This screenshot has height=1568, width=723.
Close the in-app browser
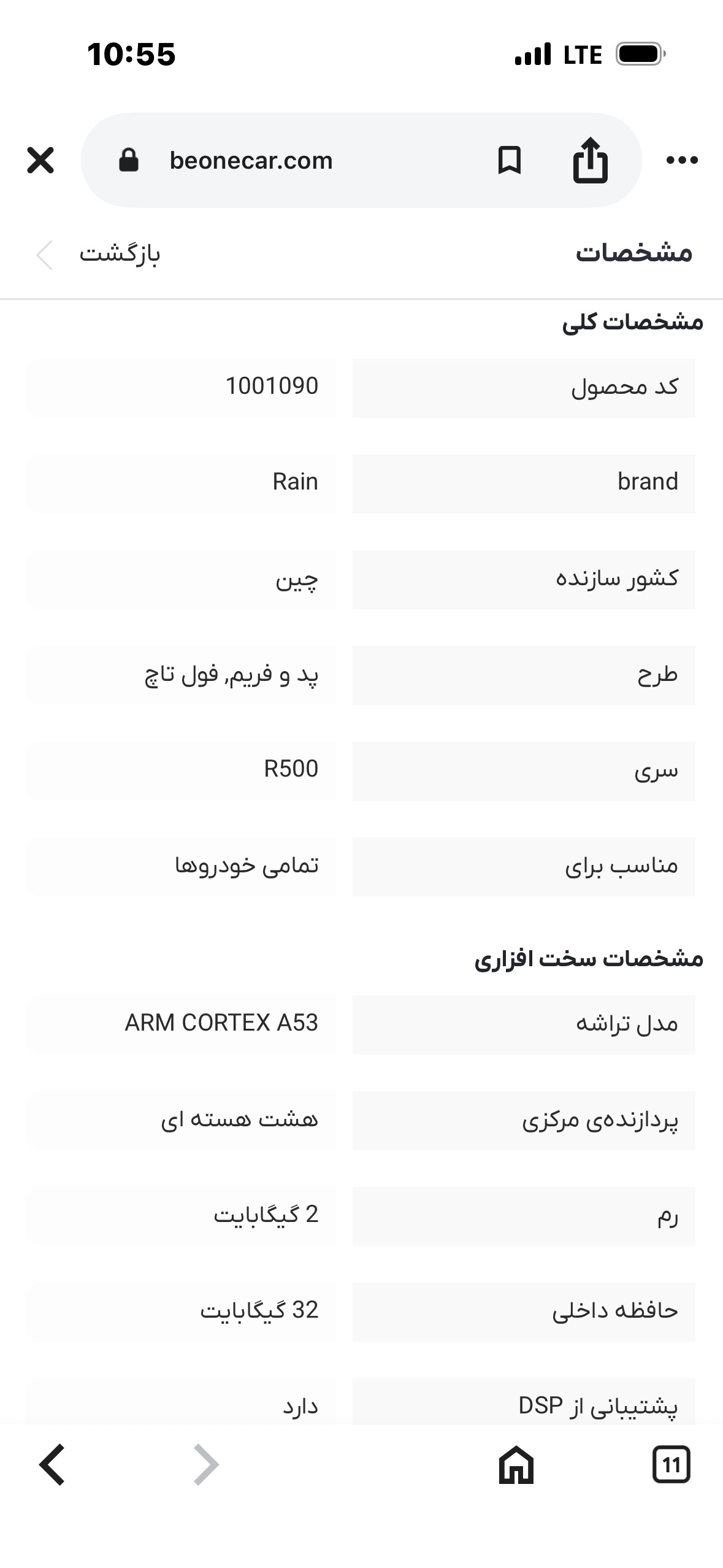pyautogui.click(x=40, y=160)
